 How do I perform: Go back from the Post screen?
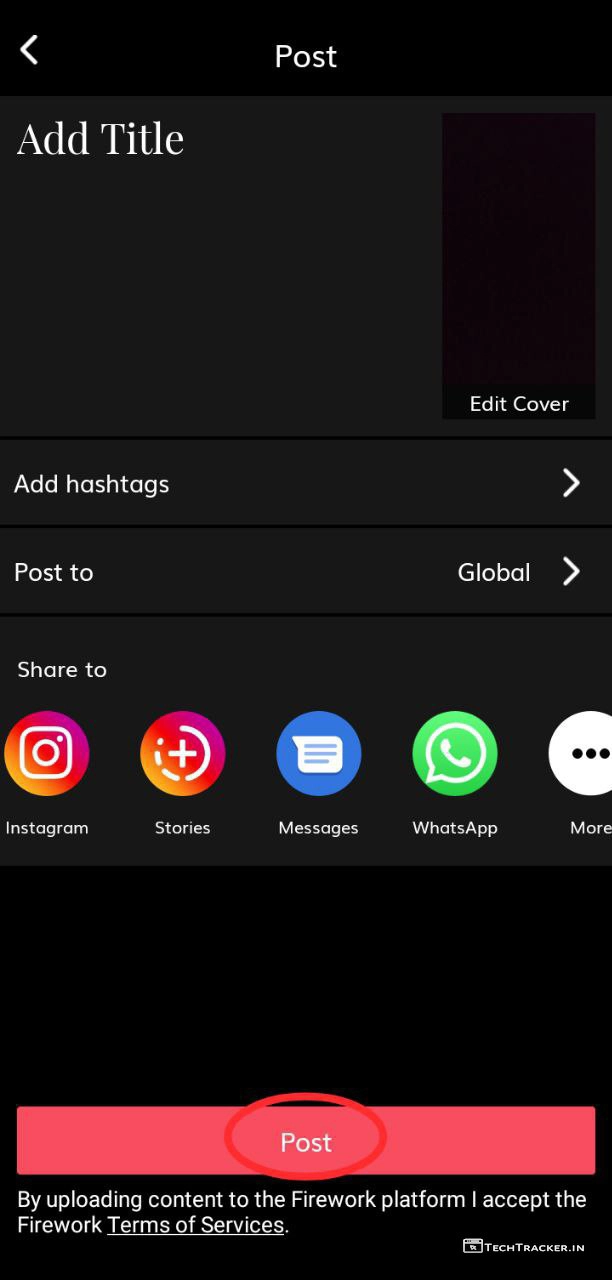click(30, 50)
